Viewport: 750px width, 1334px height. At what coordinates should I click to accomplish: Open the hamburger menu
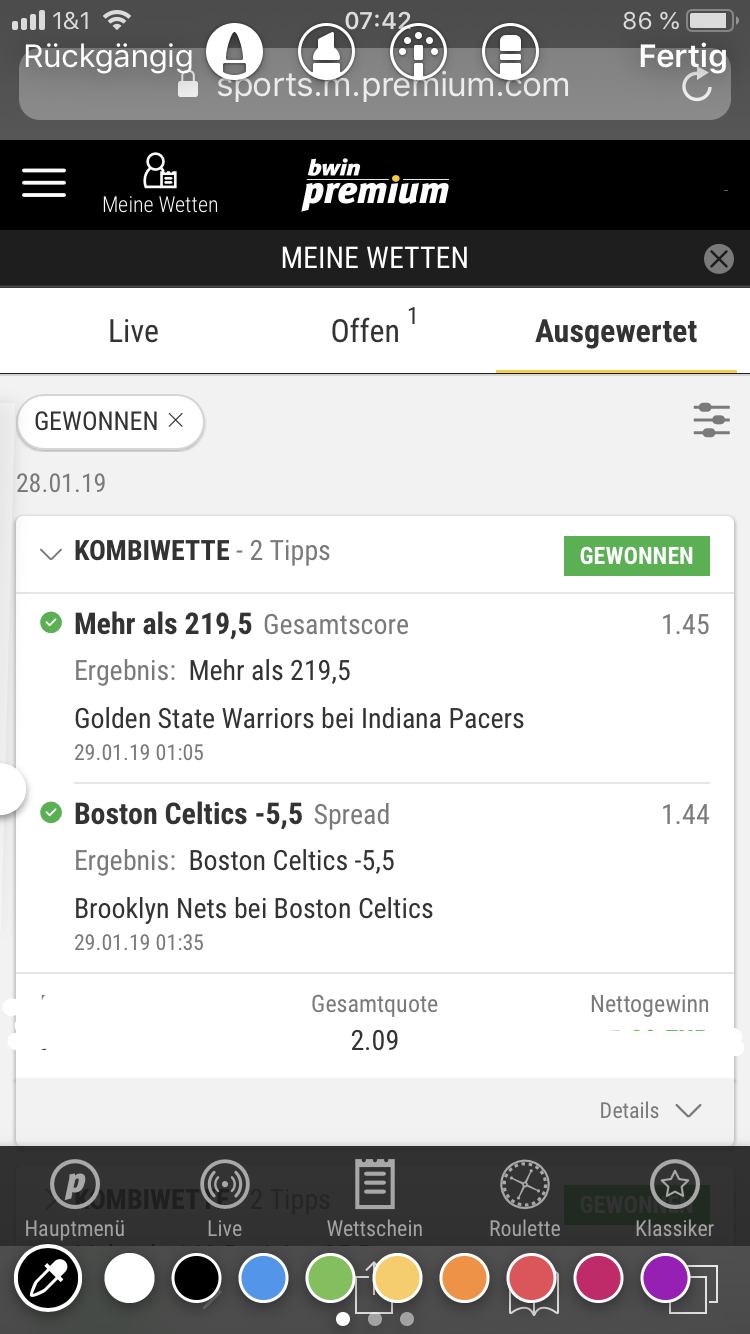(44, 184)
